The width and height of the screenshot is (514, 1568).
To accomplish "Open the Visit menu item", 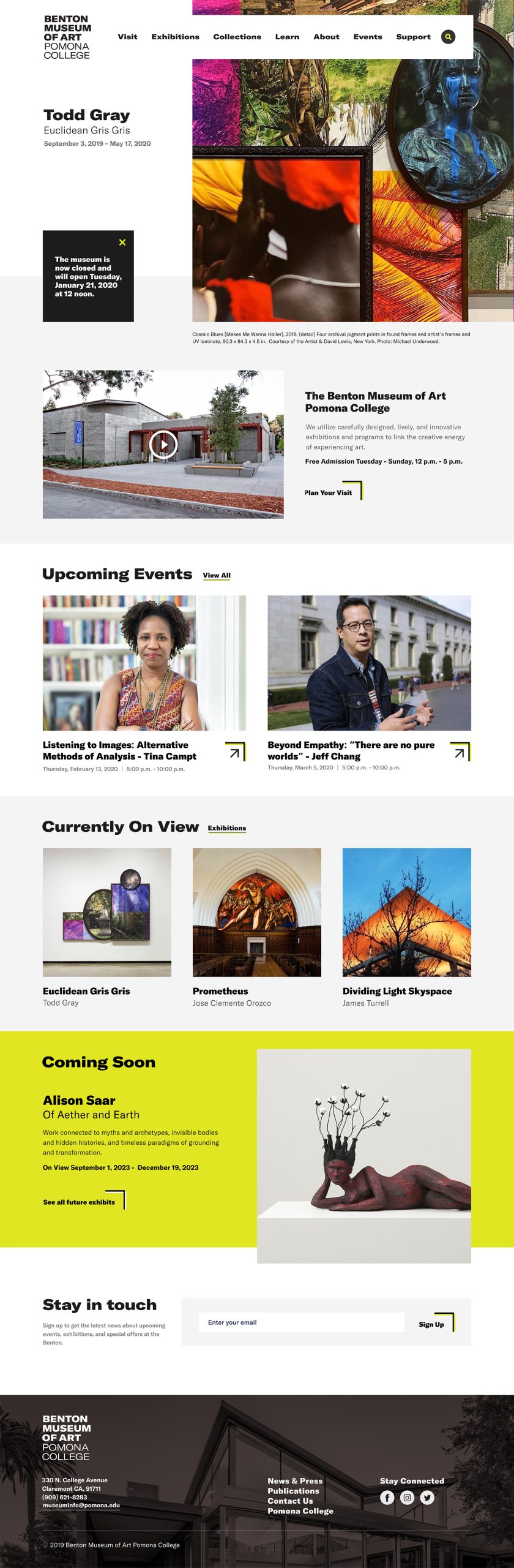I will click(127, 37).
